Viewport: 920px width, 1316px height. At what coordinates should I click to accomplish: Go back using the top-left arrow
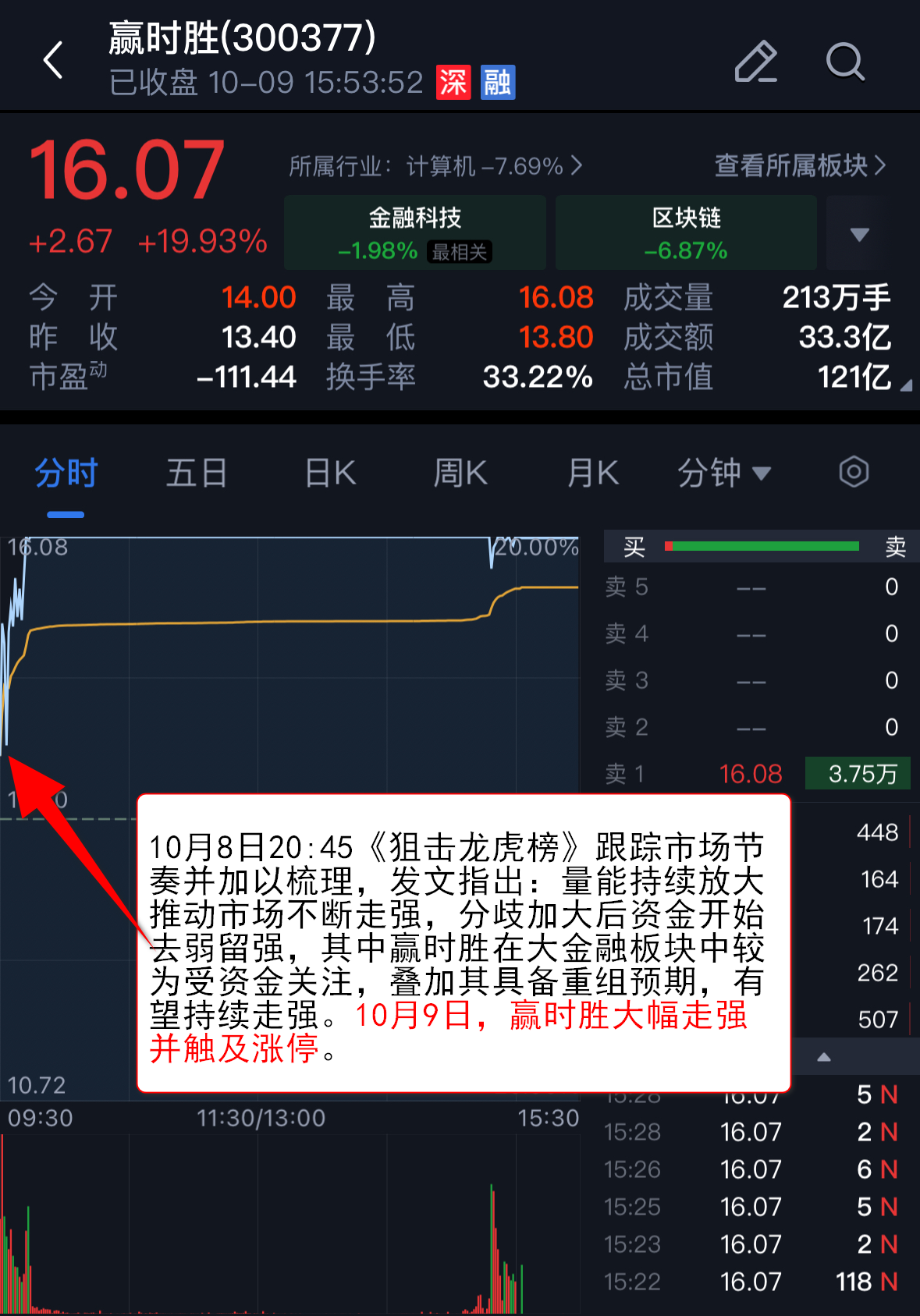(x=53, y=61)
